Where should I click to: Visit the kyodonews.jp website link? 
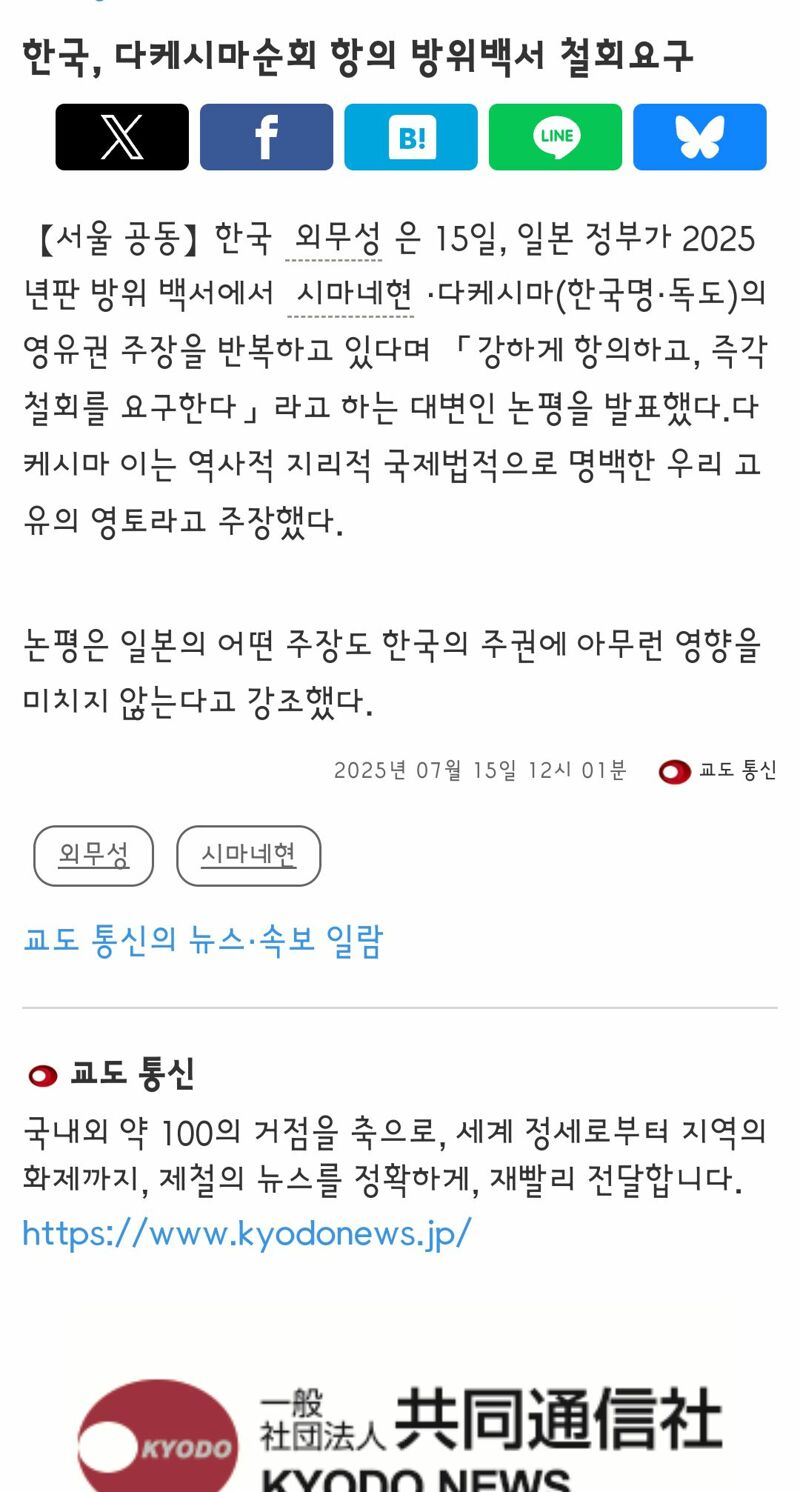247,1233
